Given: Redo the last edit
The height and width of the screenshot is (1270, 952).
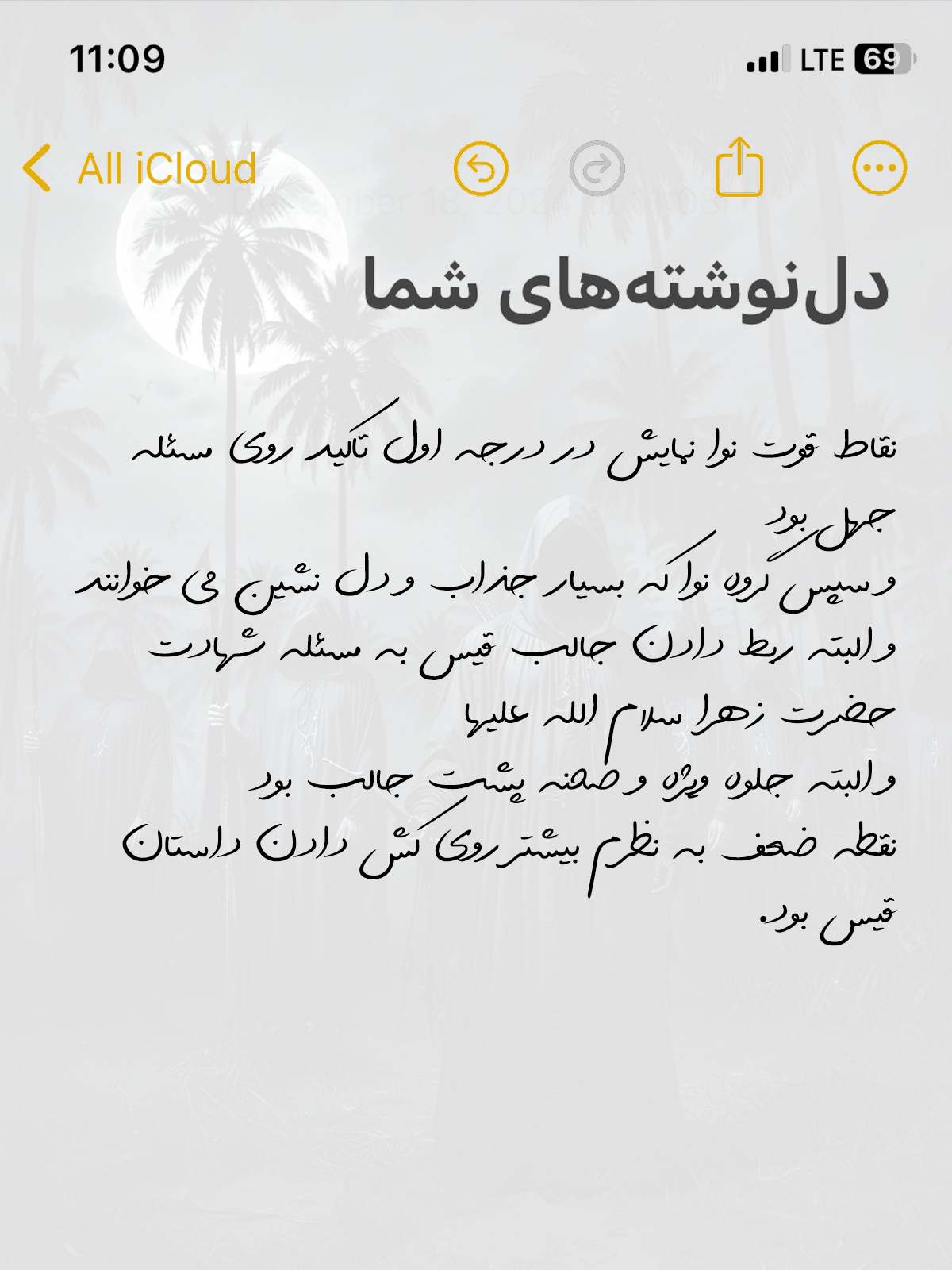Looking at the screenshot, I should [597, 168].
